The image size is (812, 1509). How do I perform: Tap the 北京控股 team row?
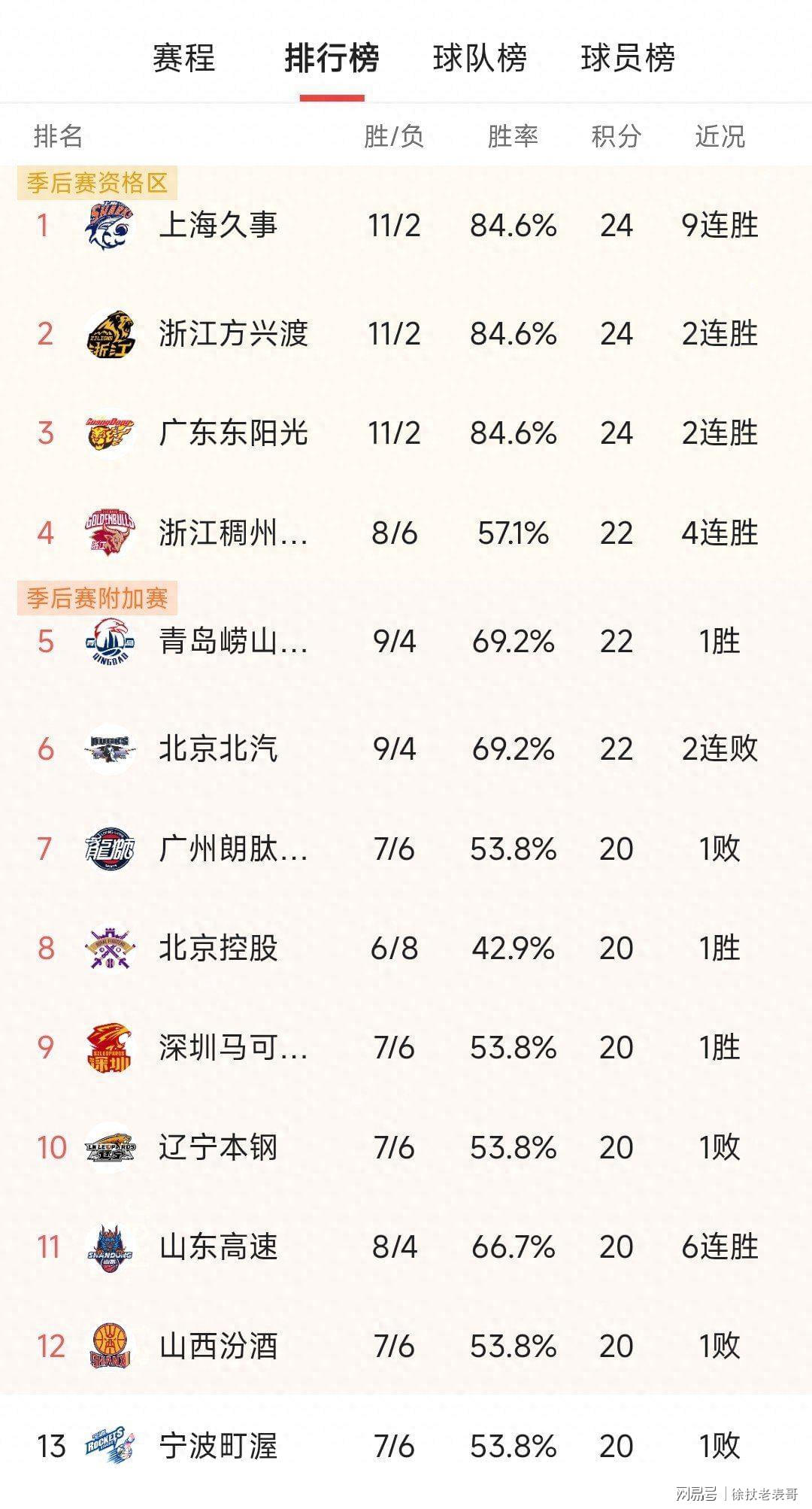click(x=218, y=949)
